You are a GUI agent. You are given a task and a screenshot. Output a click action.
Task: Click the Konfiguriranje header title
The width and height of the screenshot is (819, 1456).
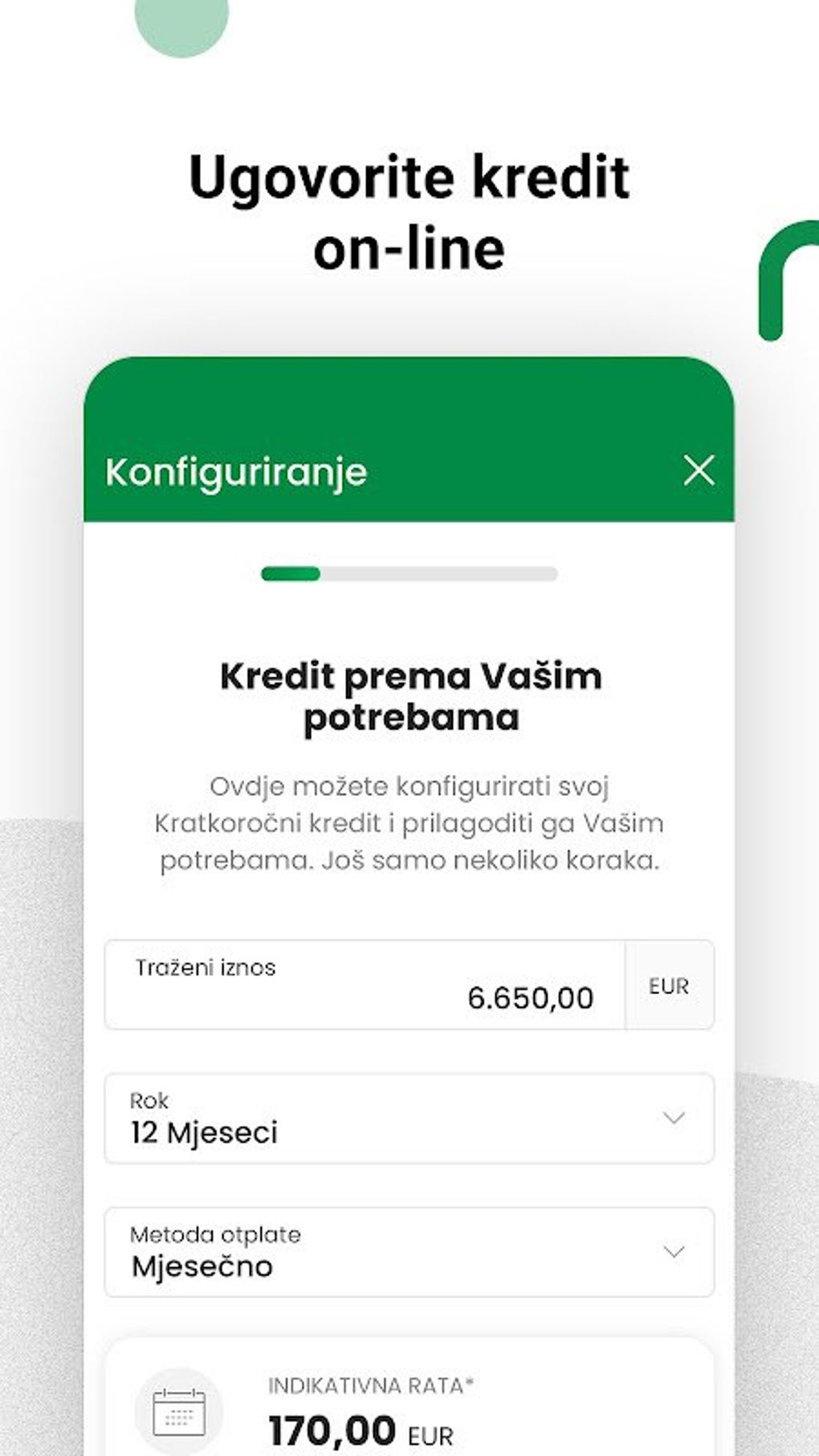pos(235,473)
